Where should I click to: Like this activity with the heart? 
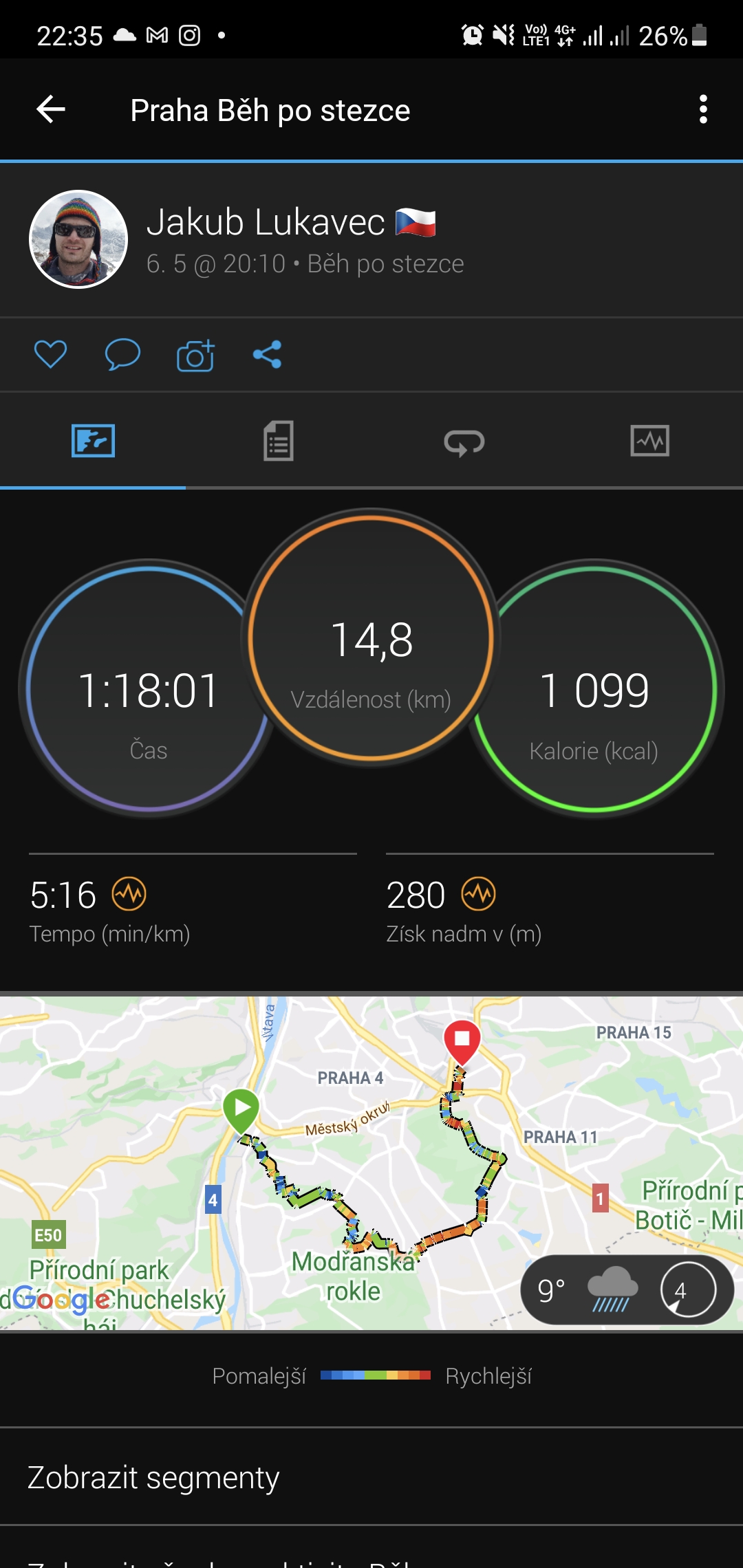[50, 355]
